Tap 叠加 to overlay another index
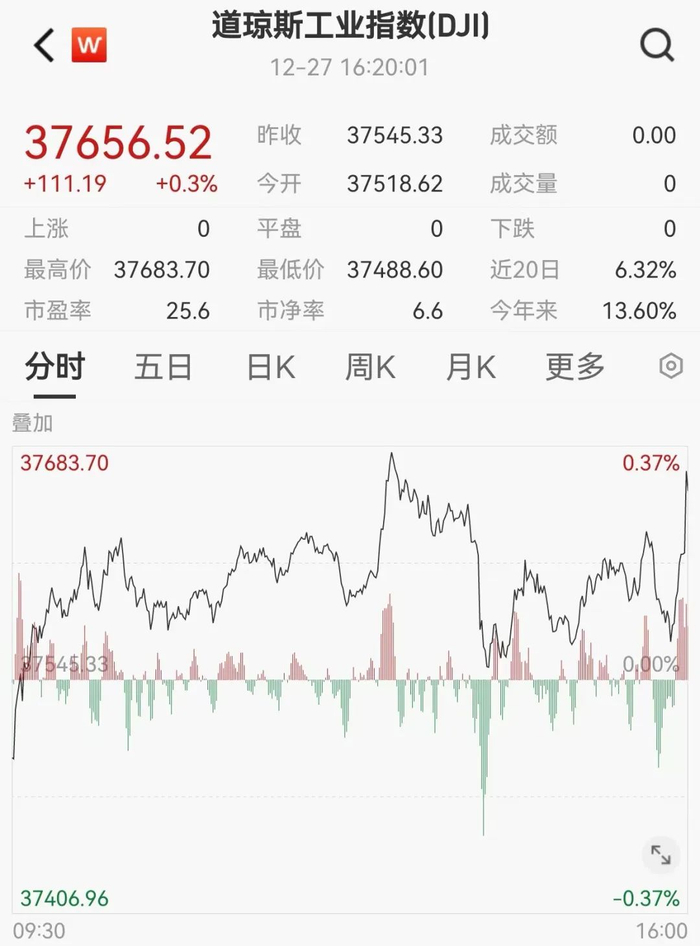This screenshot has width=700, height=946. point(32,423)
